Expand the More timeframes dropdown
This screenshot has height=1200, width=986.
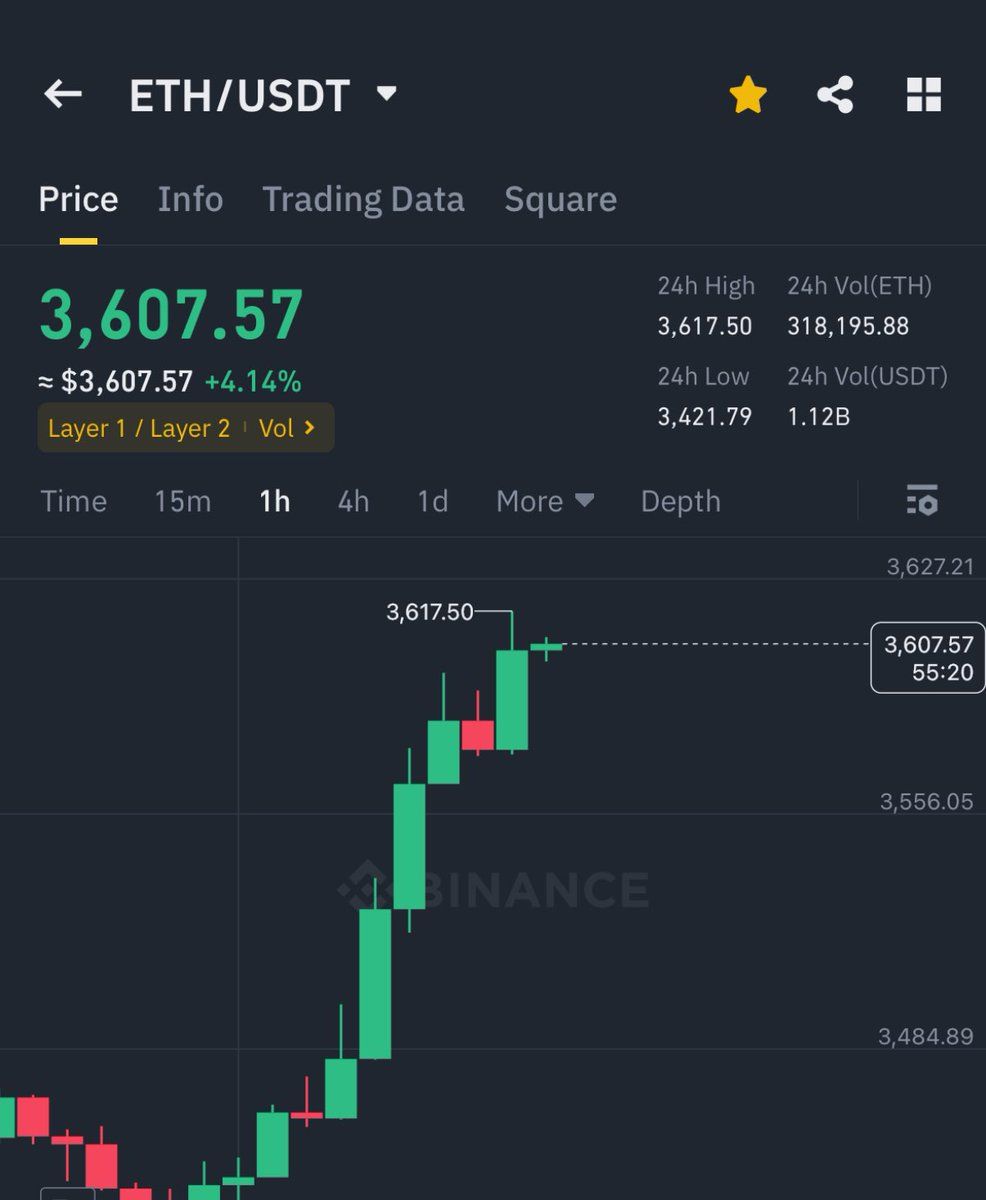point(544,501)
